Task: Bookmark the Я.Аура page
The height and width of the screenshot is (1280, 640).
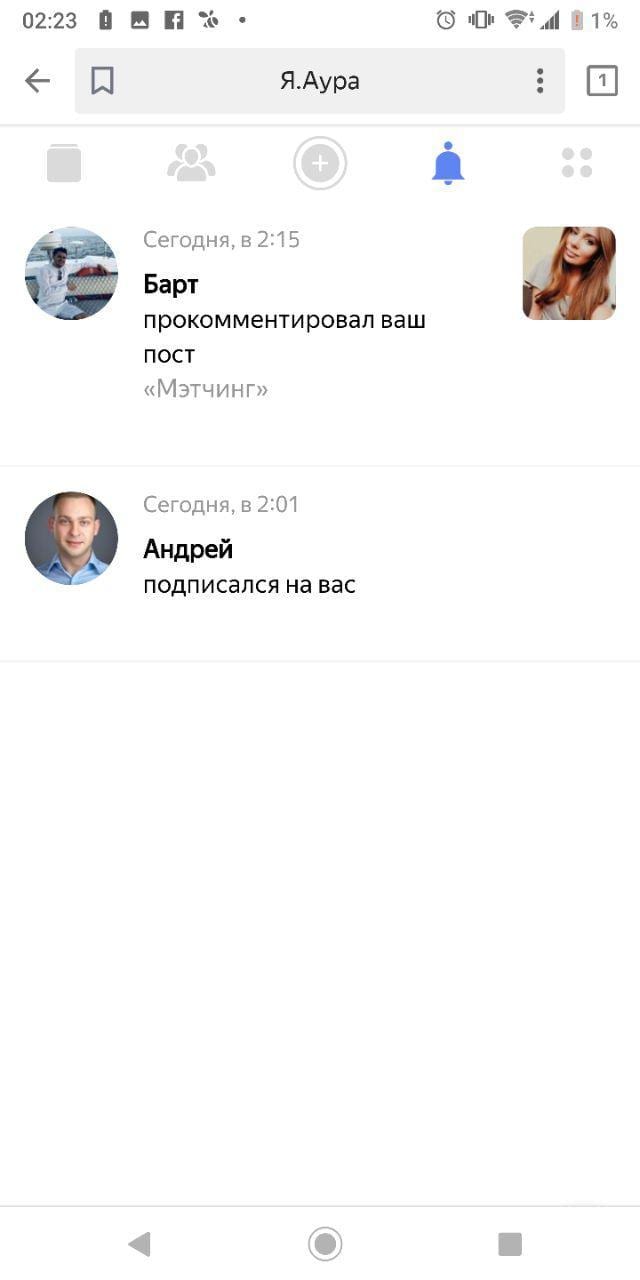Action: point(102,81)
